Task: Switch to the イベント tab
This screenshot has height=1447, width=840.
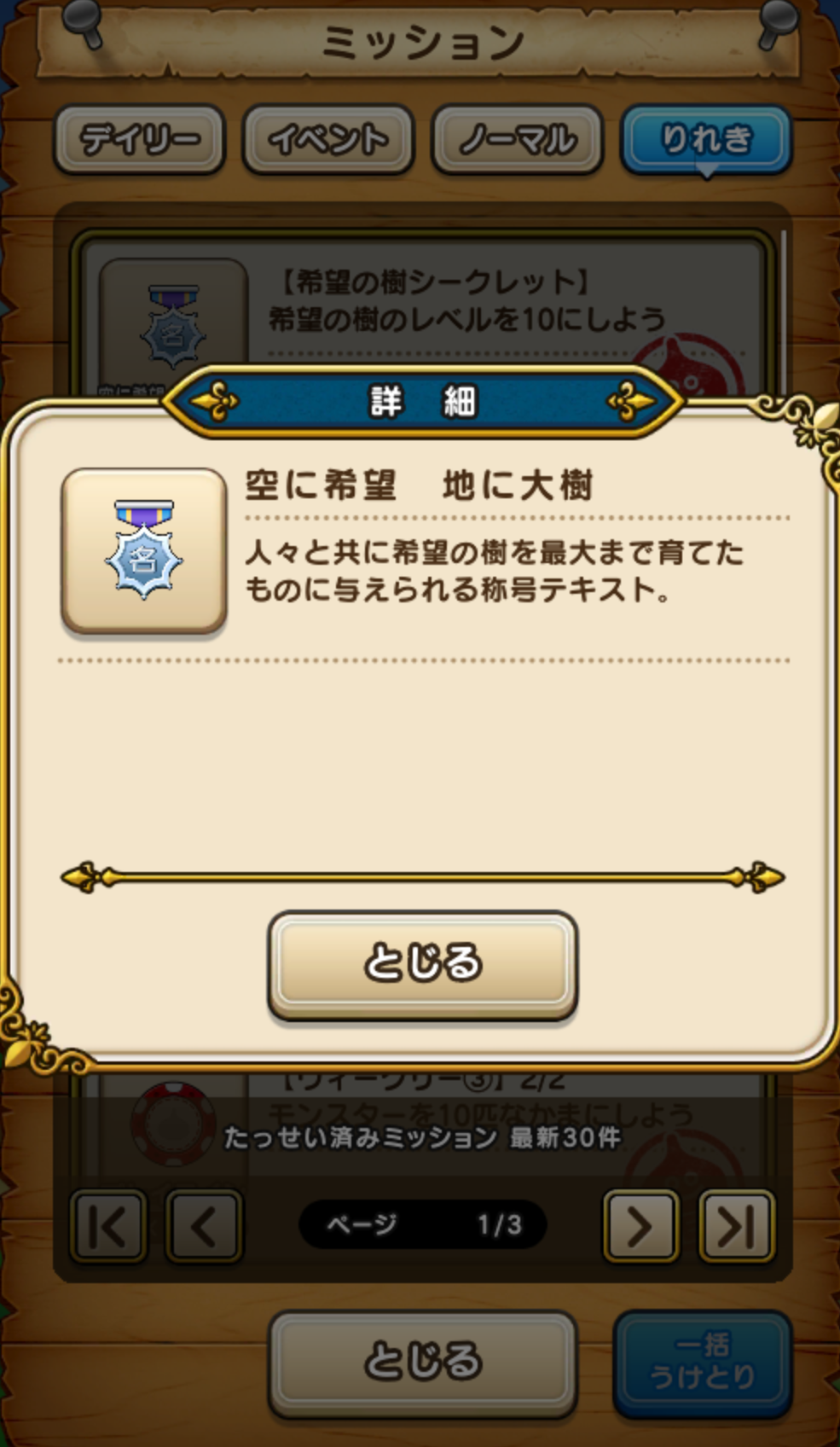Action: pos(328,139)
